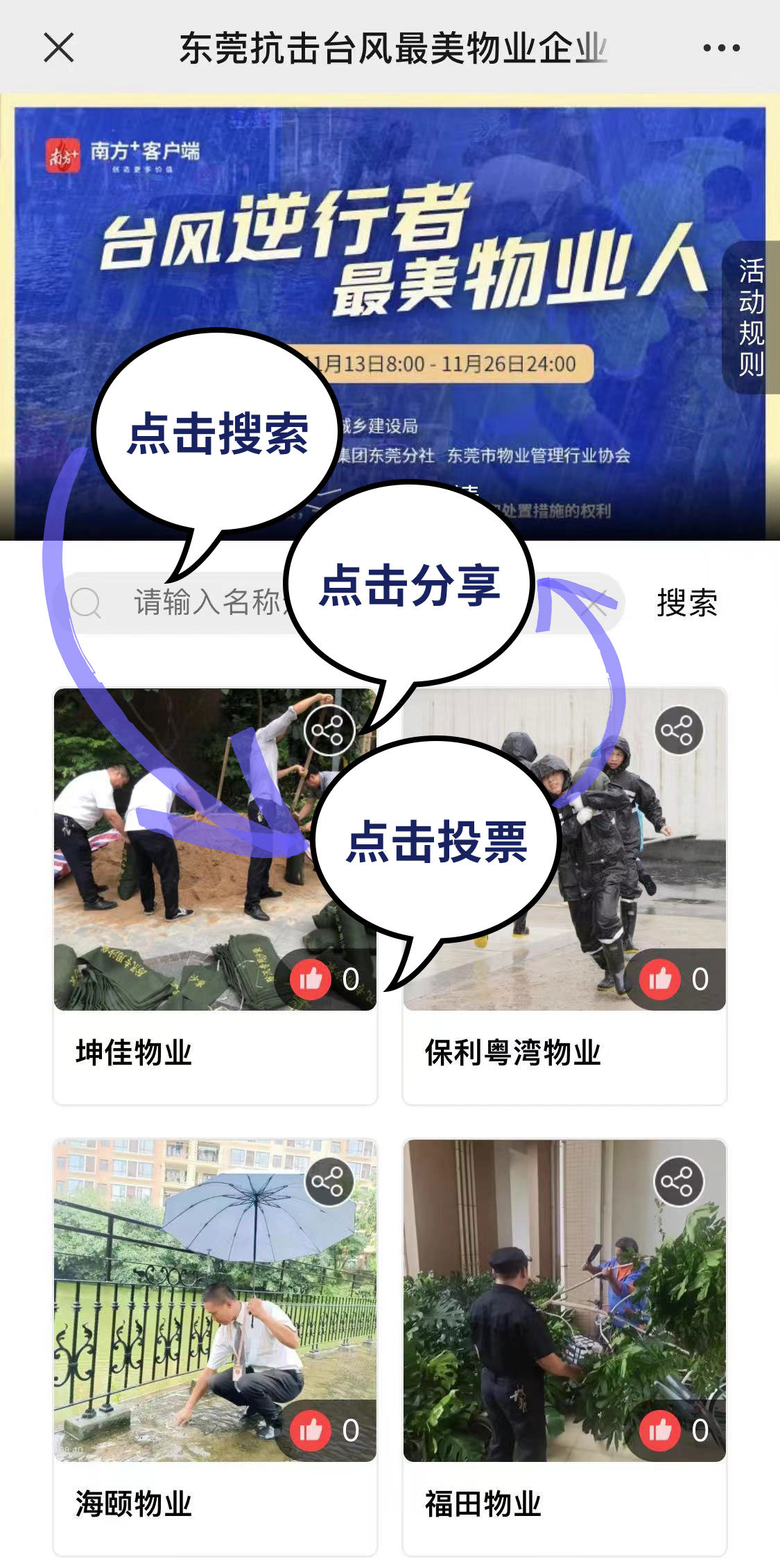Open the three-dot more menu
Viewport: 780px width, 1568px height.
721,49
